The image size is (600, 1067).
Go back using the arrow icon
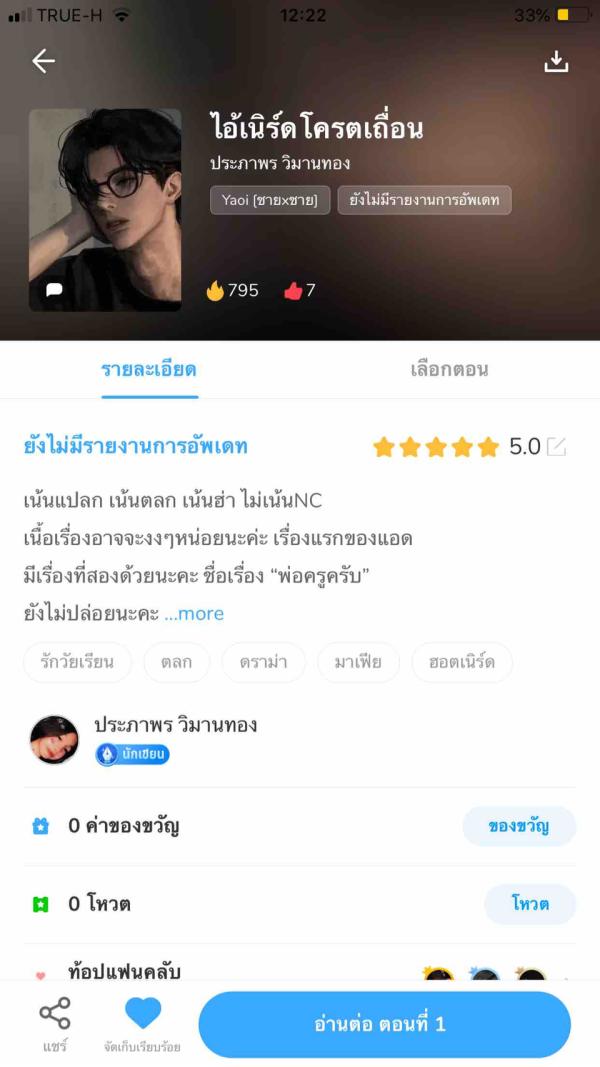[43, 61]
